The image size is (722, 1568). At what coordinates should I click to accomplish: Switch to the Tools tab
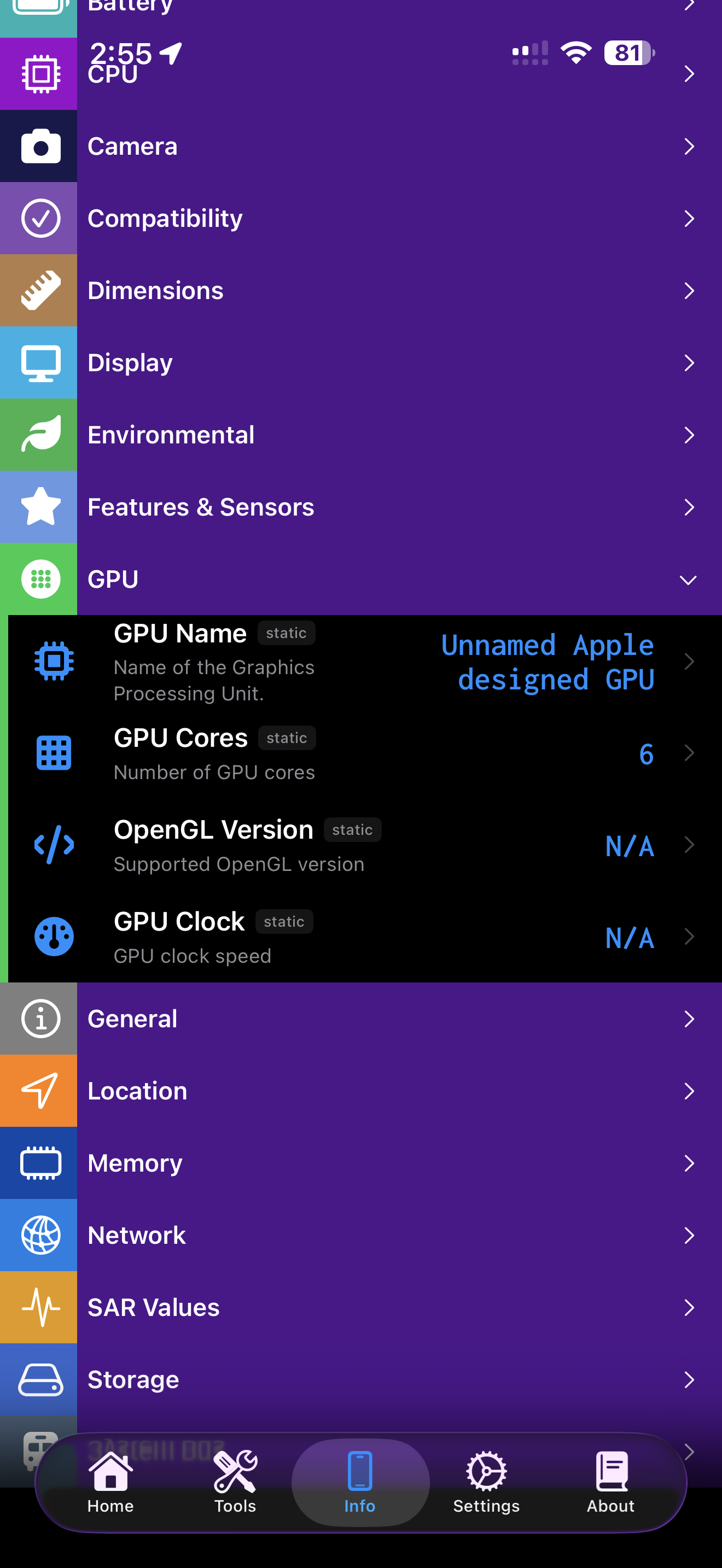[x=234, y=1483]
